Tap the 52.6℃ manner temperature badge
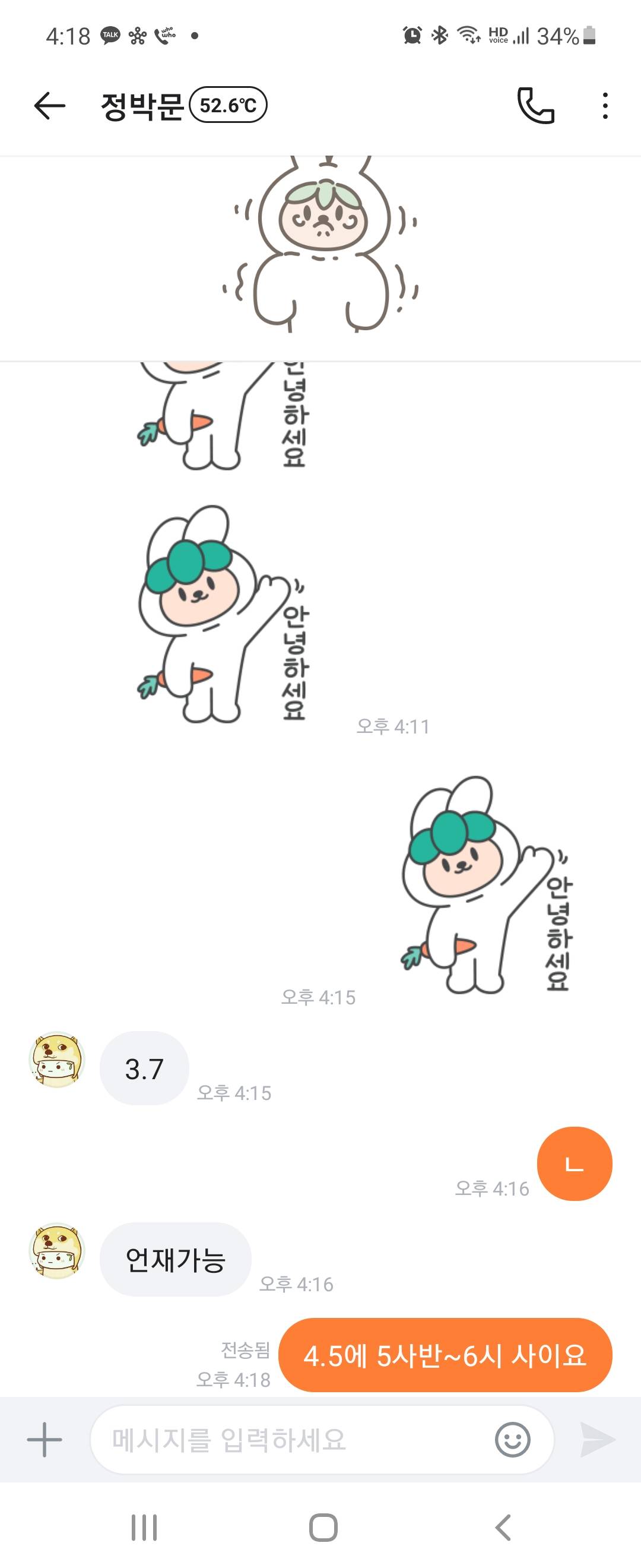This screenshot has height=1568, width=641. tap(228, 105)
